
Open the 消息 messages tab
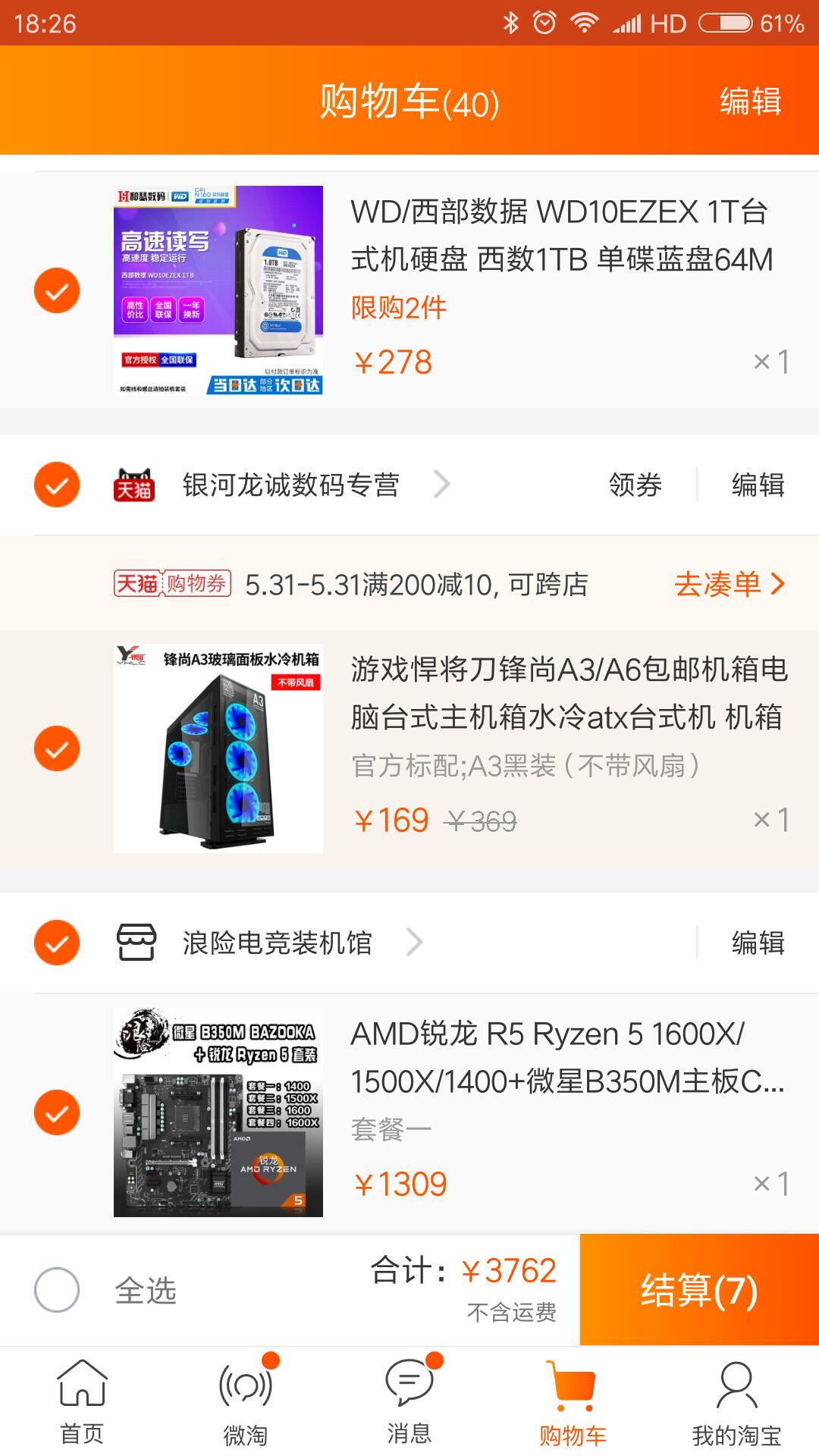tap(409, 1402)
